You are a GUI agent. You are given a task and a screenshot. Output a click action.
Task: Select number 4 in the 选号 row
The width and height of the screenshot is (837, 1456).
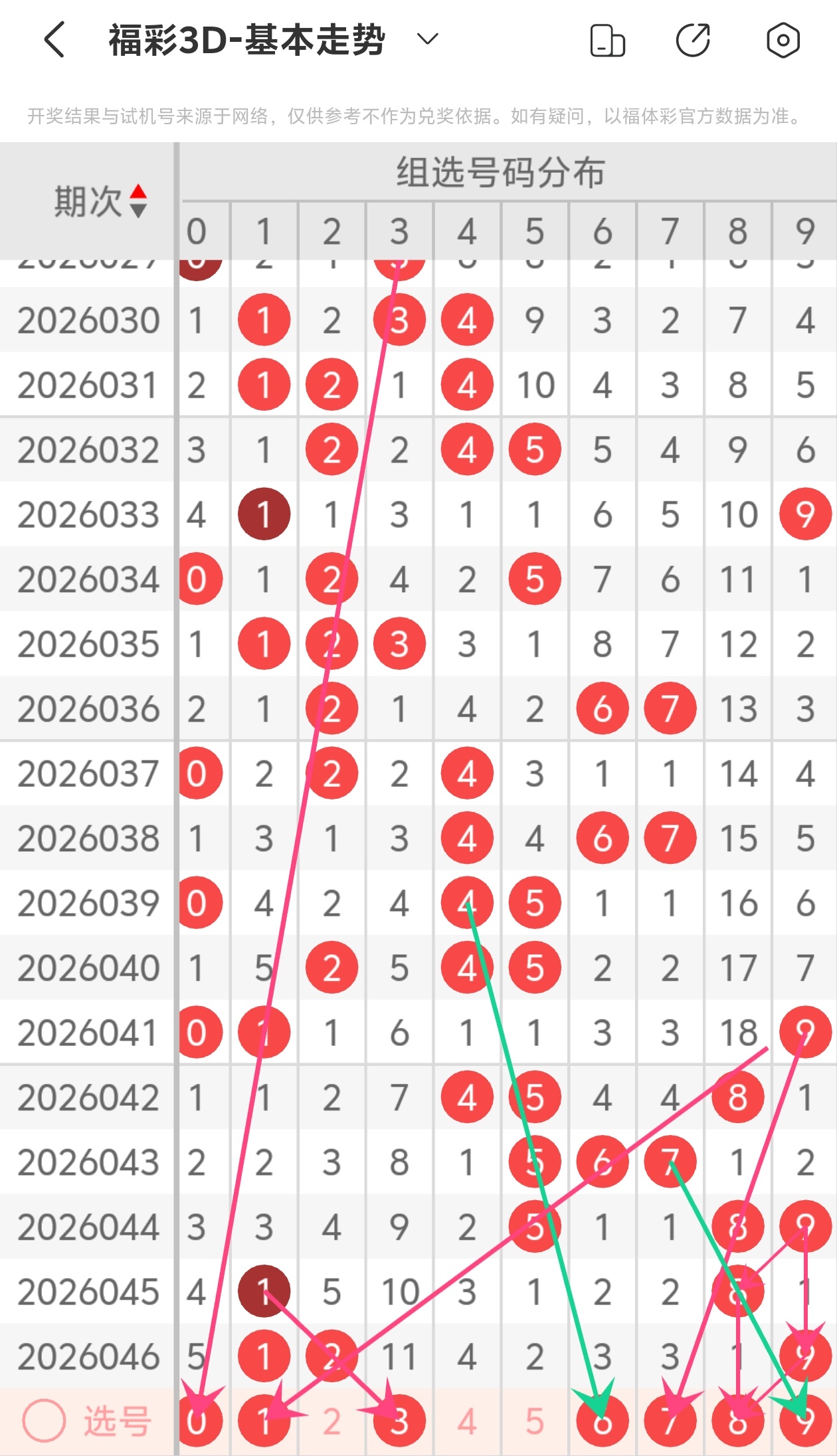pyautogui.click(x=467, y=1422)
